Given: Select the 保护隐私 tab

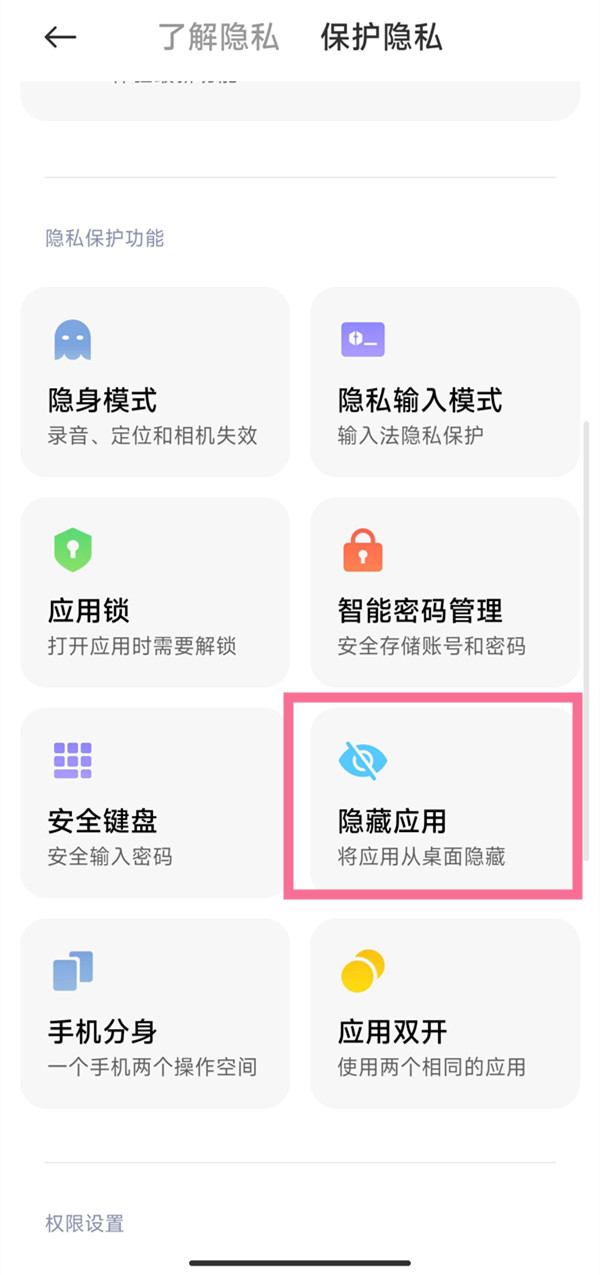Looking at the screenshot, I should coord(381,38).
